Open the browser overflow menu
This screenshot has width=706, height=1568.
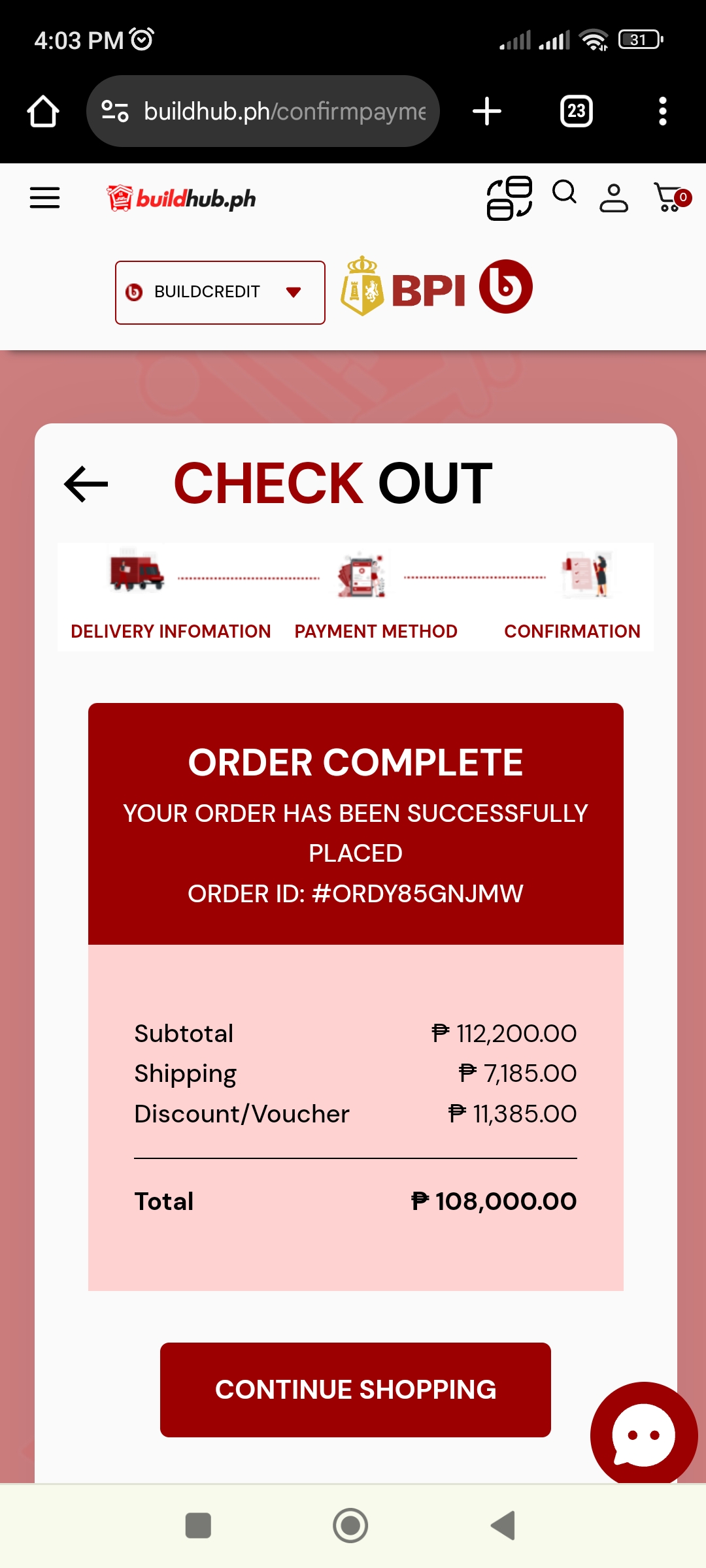pyautogui.click(x=662, y=111)
